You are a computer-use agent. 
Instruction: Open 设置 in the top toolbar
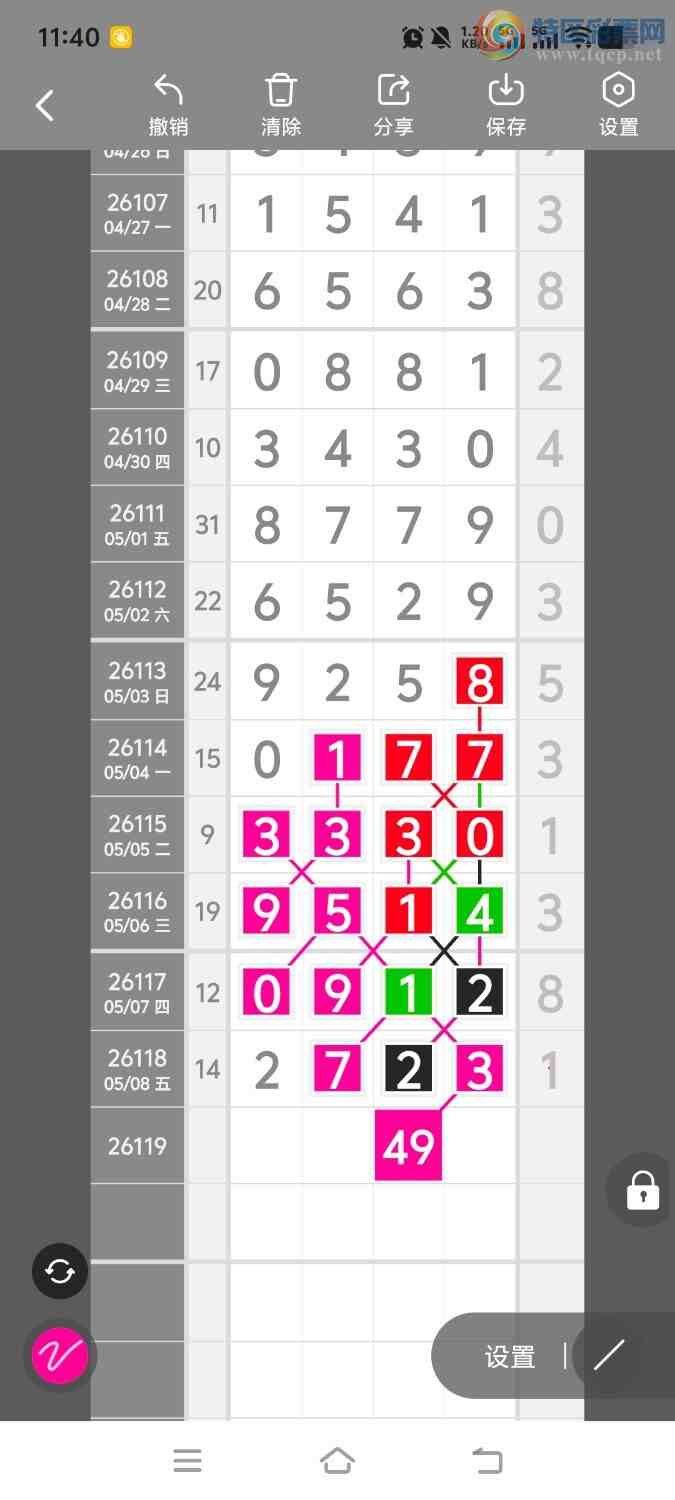(x=619, y=105)
